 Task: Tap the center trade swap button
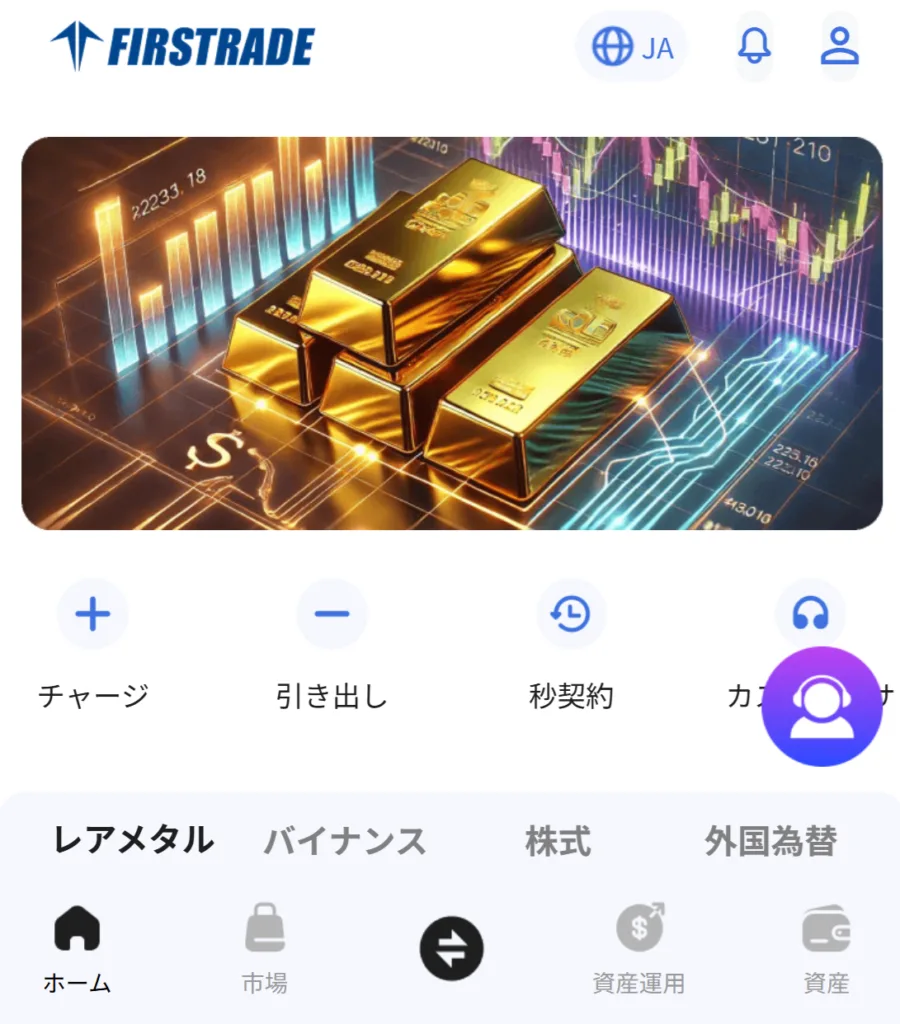click(x=451, y=948)
